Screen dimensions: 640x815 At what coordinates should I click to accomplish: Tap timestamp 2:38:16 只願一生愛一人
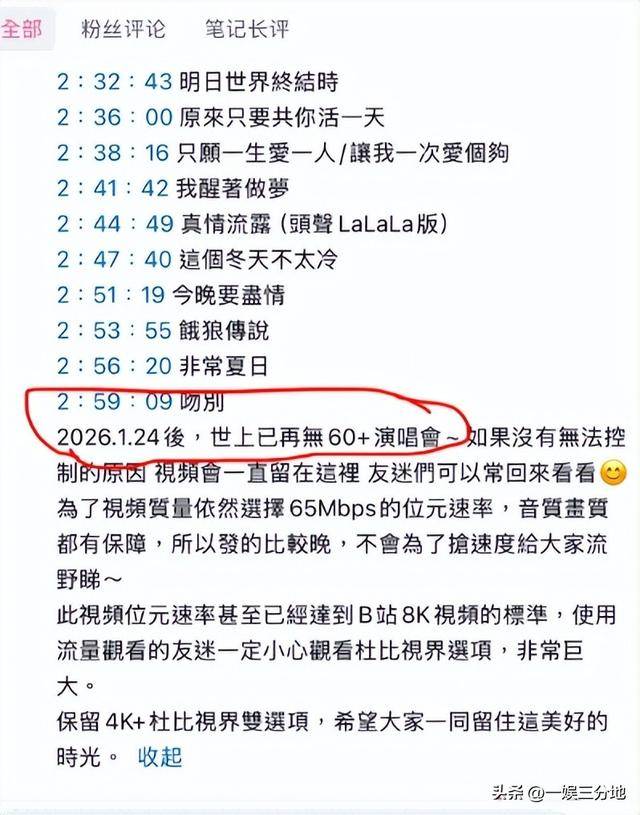(114, 153)
